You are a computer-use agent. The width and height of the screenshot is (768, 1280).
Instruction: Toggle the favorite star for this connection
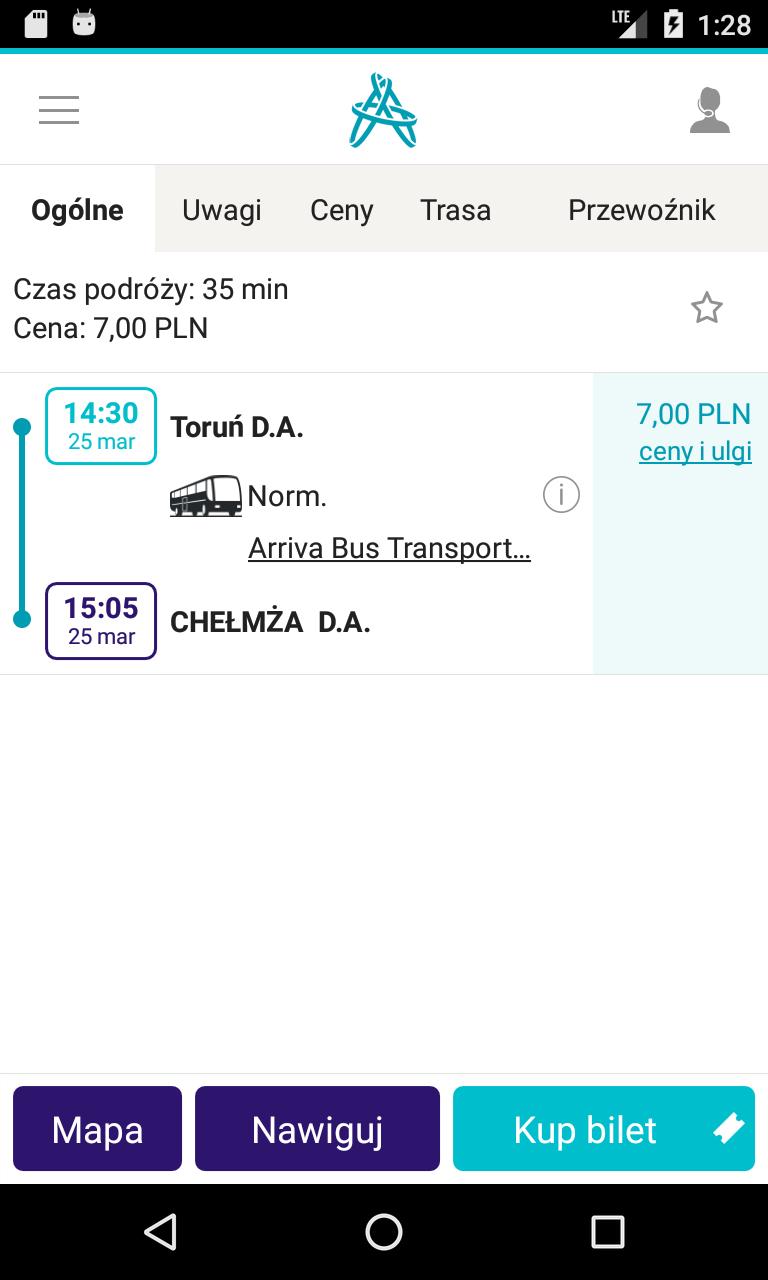[x=707, y=308]
